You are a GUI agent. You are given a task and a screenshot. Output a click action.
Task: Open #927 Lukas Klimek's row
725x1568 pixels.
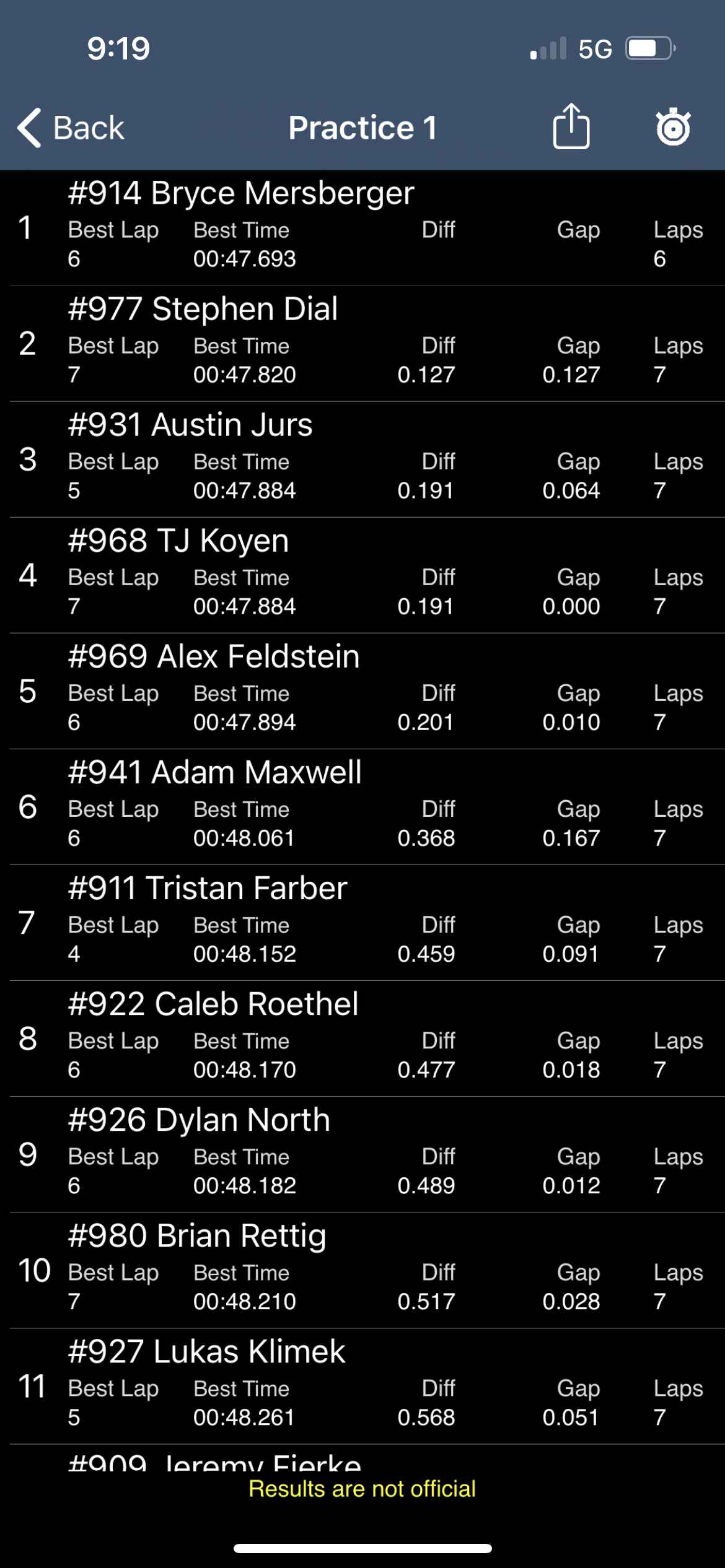click(362, 1387)
